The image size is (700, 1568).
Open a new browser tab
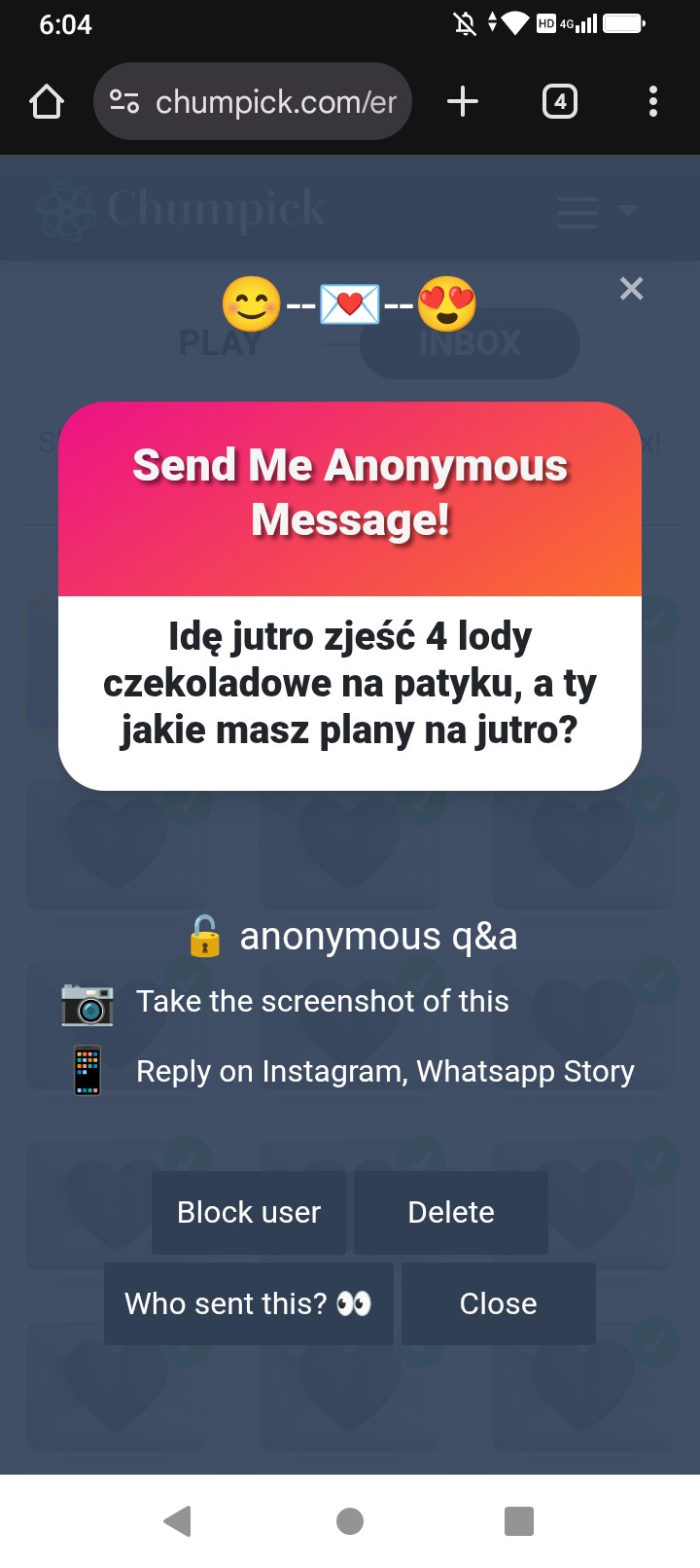(x=463, y=101)
